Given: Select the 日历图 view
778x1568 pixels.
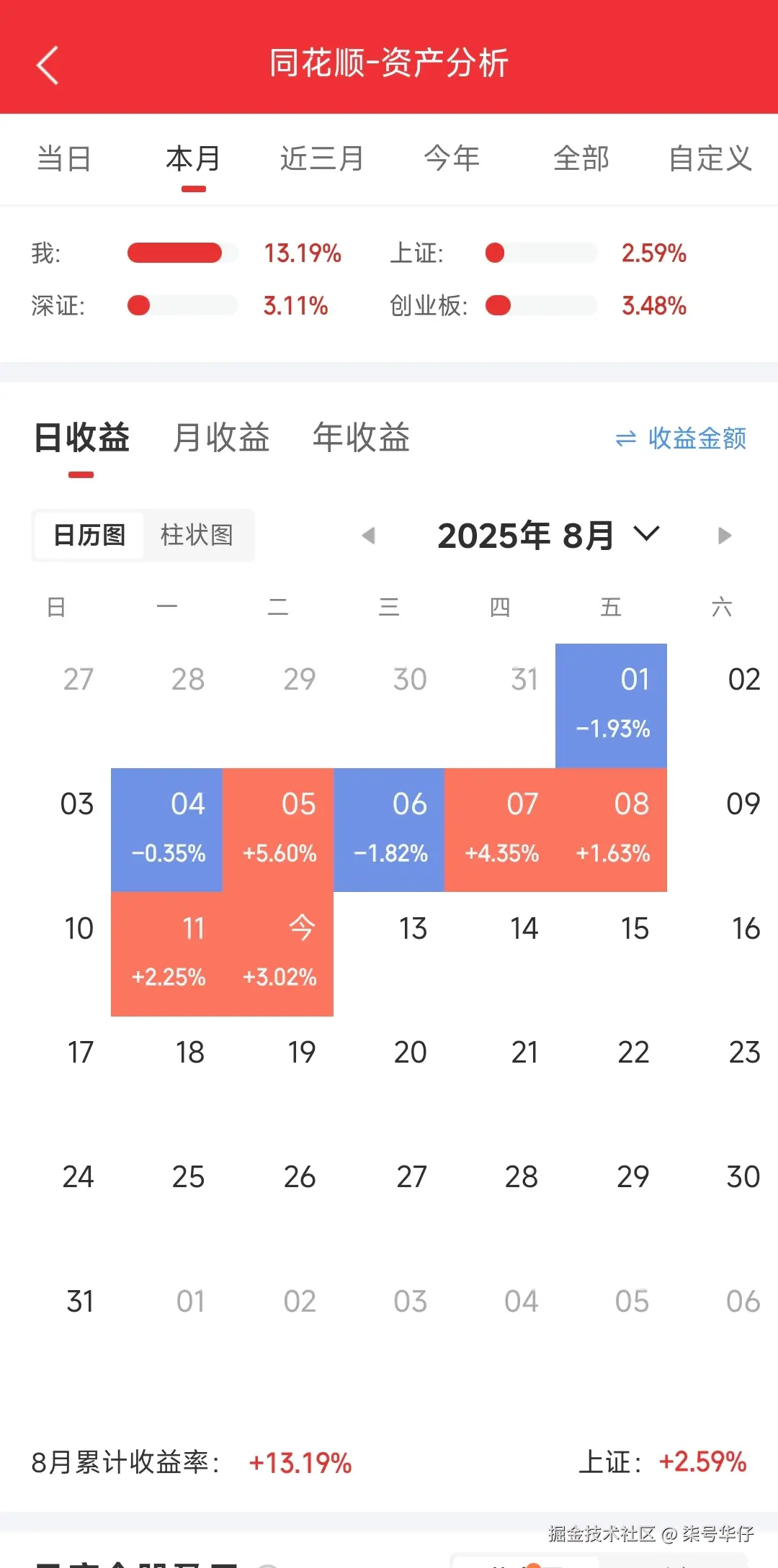Looking at the screenshot, I should coord(89,535).
